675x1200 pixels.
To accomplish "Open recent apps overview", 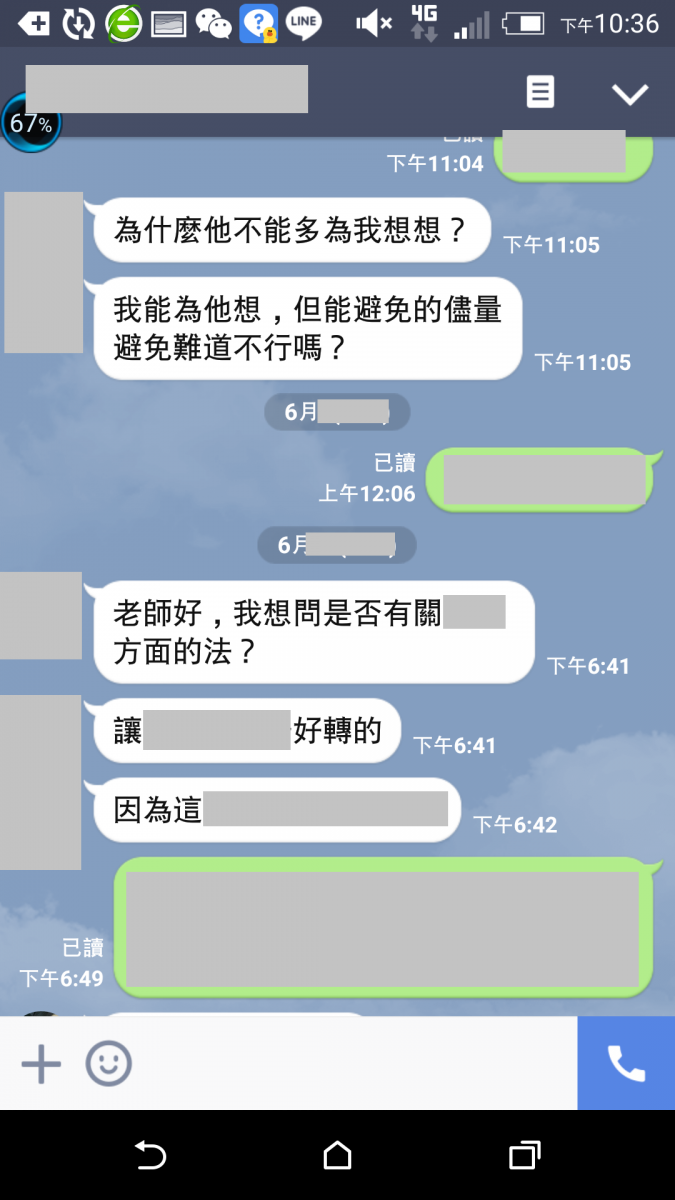I will [x=524, y=1156].
